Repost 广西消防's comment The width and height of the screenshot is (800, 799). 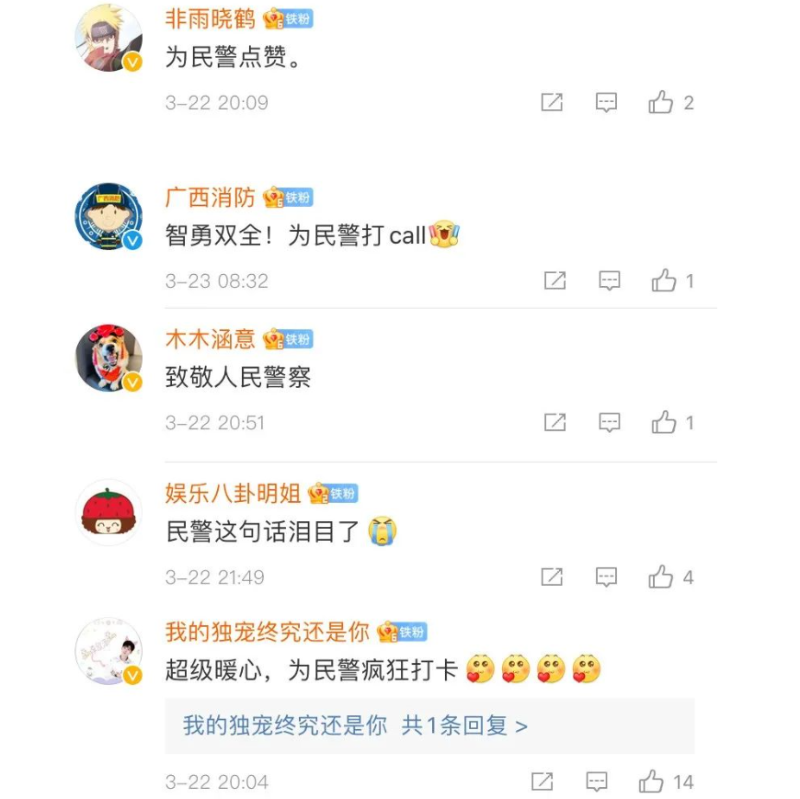tap(555, 281)
